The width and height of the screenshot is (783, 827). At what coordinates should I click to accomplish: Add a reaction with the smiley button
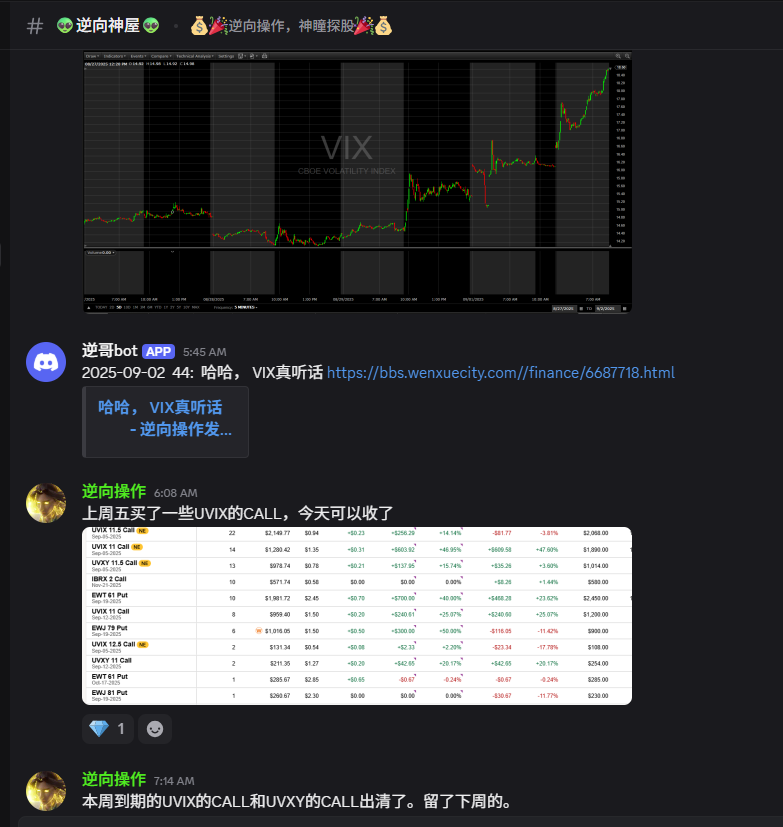point(155,729)
